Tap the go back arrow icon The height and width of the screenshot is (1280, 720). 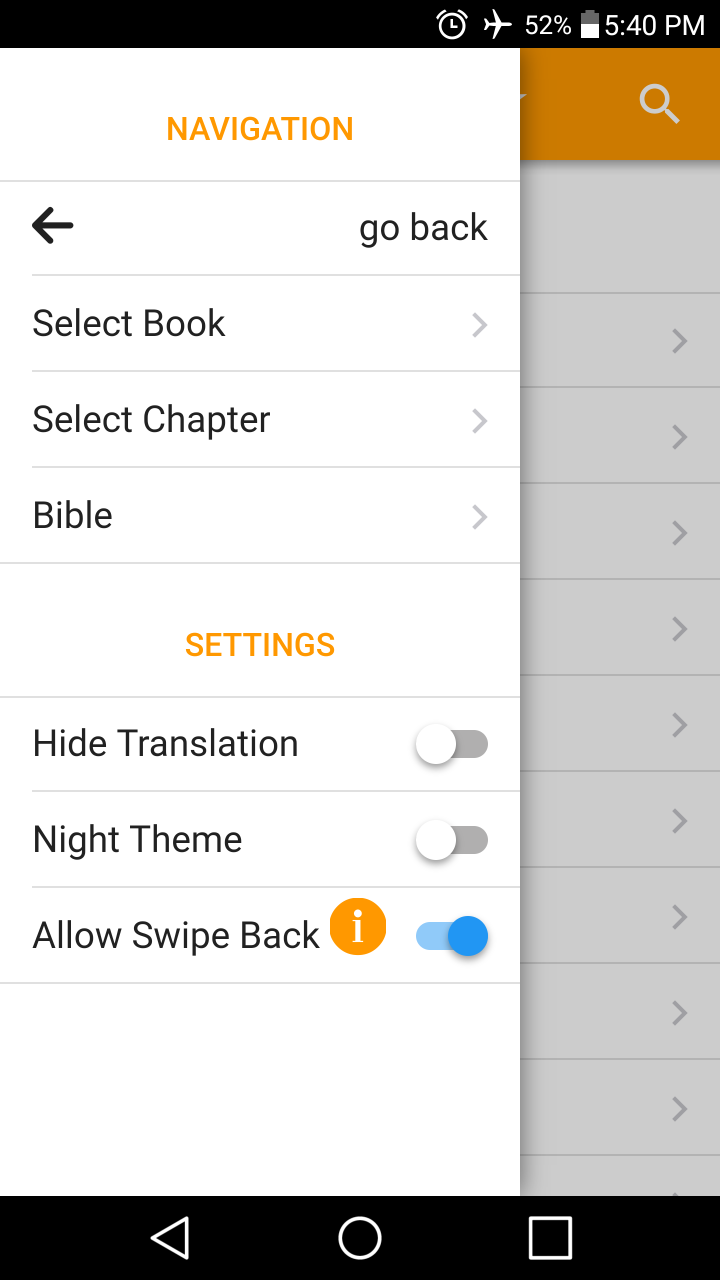(52, 225)
